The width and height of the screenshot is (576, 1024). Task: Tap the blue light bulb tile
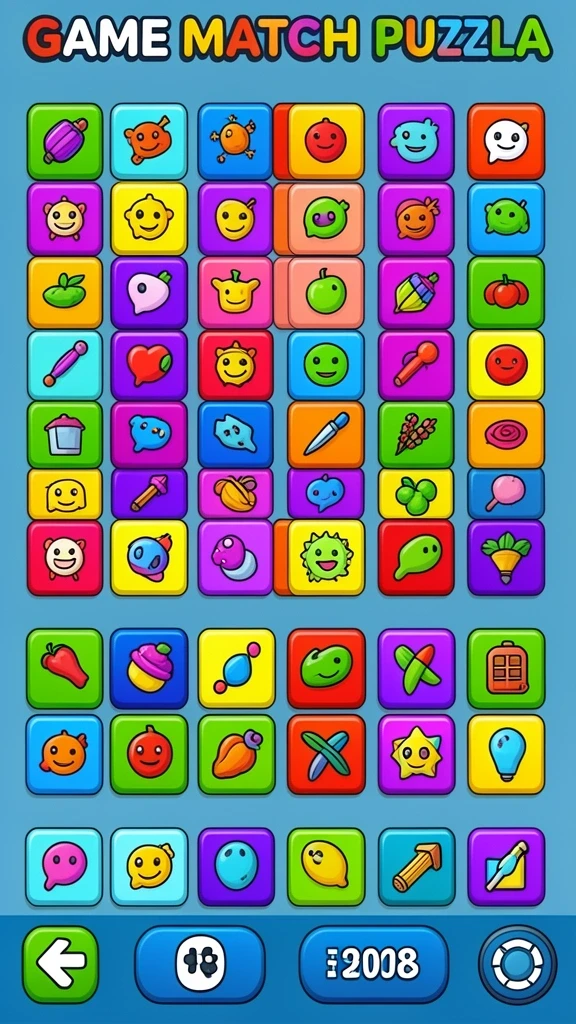point(506,754)
